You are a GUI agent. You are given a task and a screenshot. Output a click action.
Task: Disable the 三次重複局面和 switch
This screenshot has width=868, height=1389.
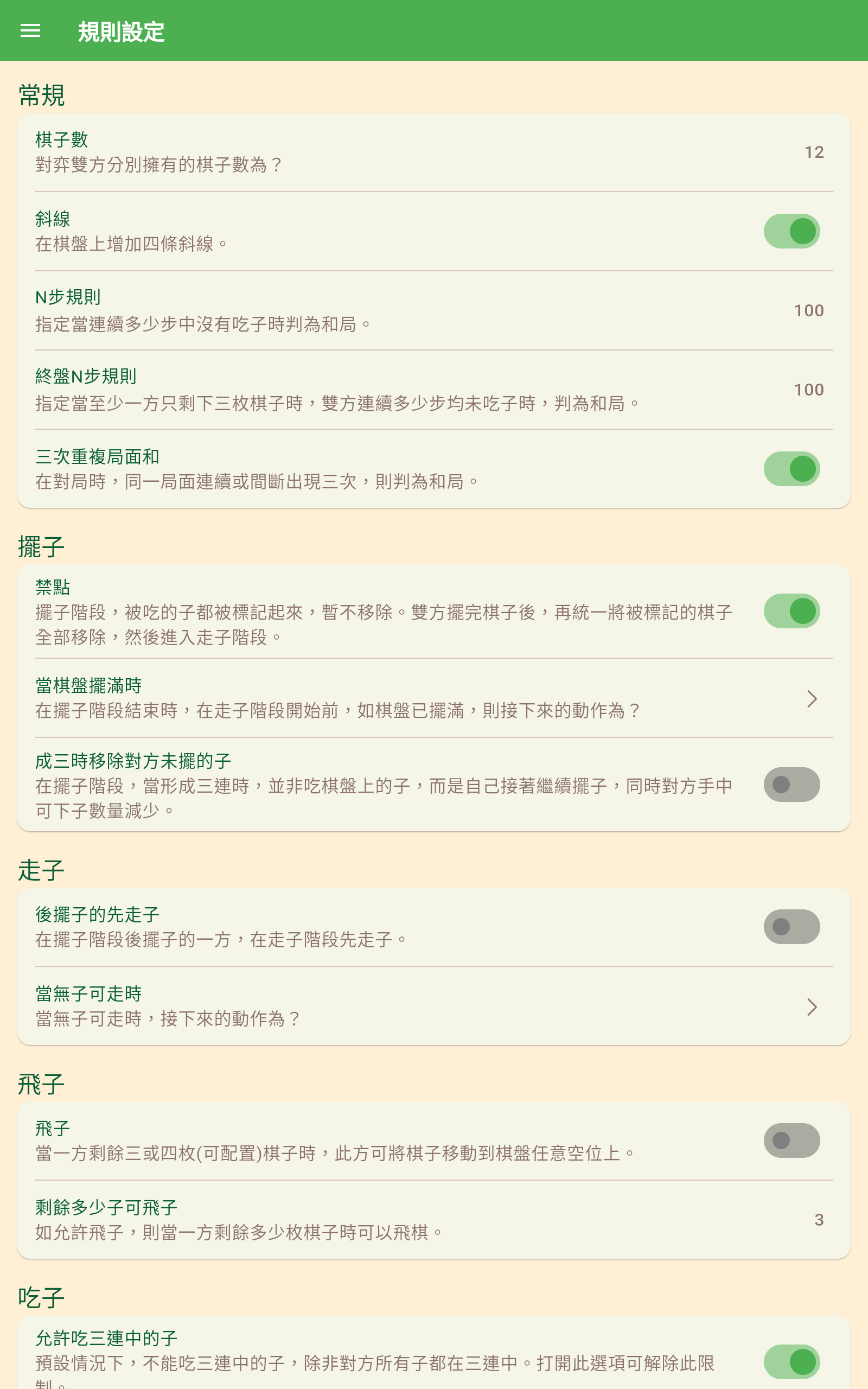[x=791, y=469]
